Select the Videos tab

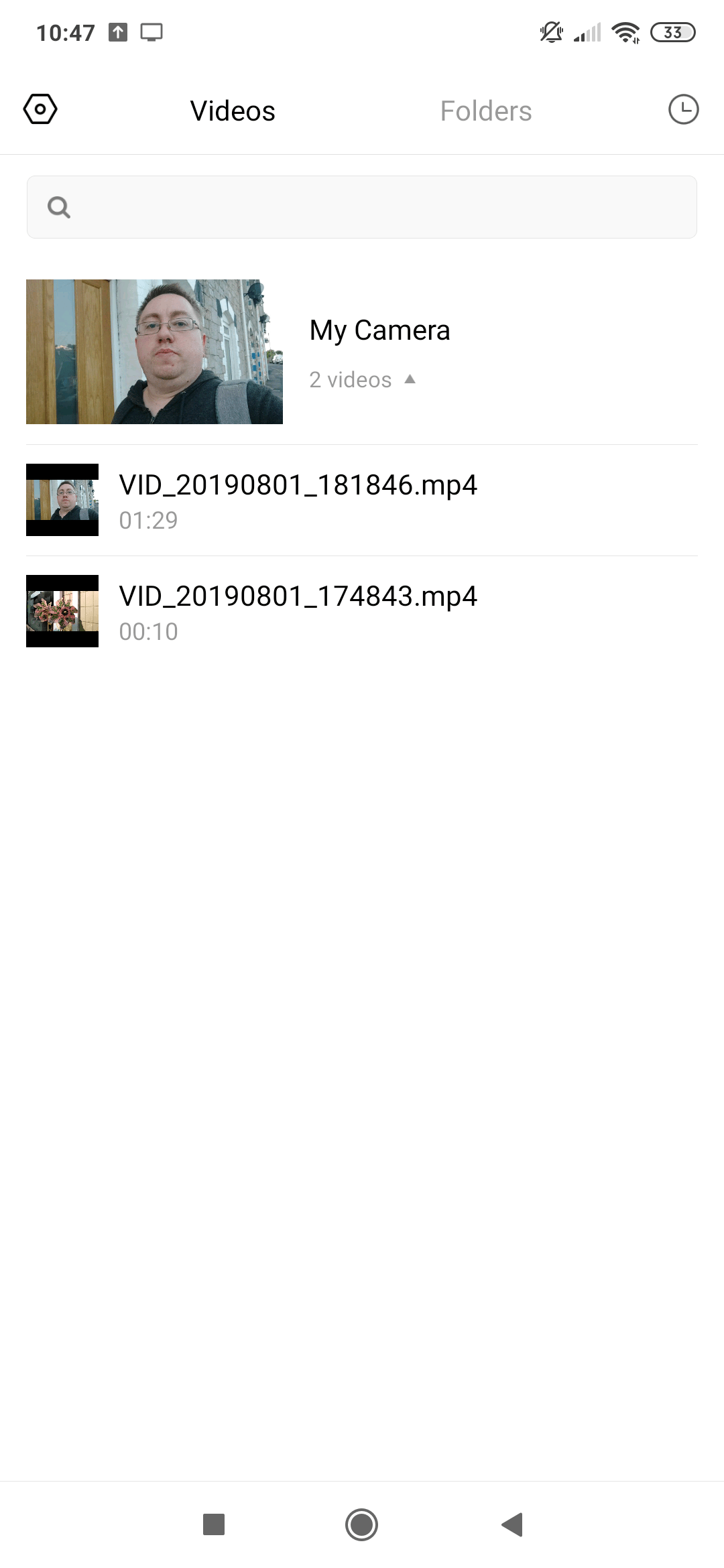(x=233, y=111)
